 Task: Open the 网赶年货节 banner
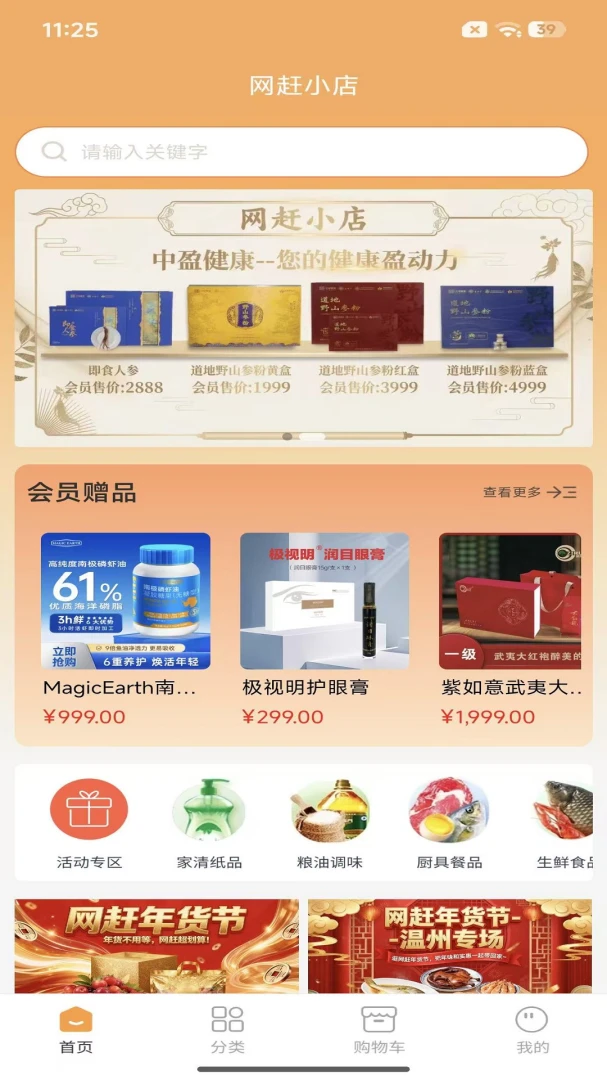[157, 946]
